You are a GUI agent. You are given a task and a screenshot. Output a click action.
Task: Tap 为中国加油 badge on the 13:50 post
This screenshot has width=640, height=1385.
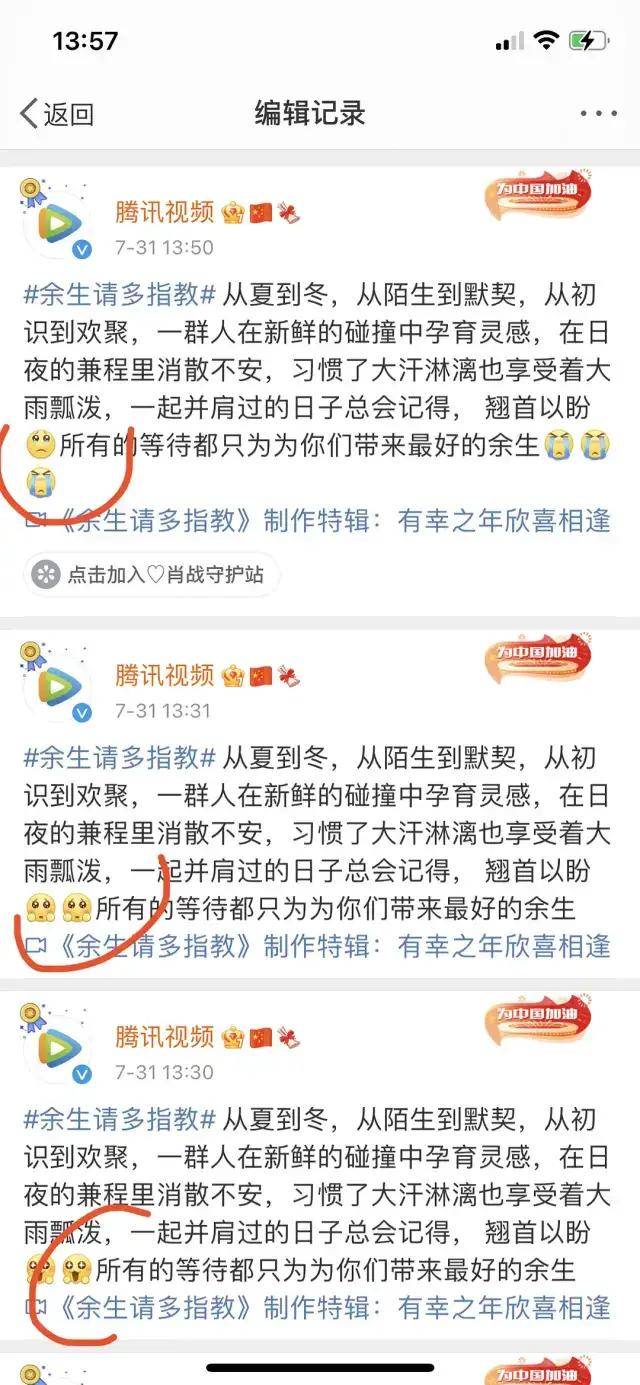[x=538, y=198]
